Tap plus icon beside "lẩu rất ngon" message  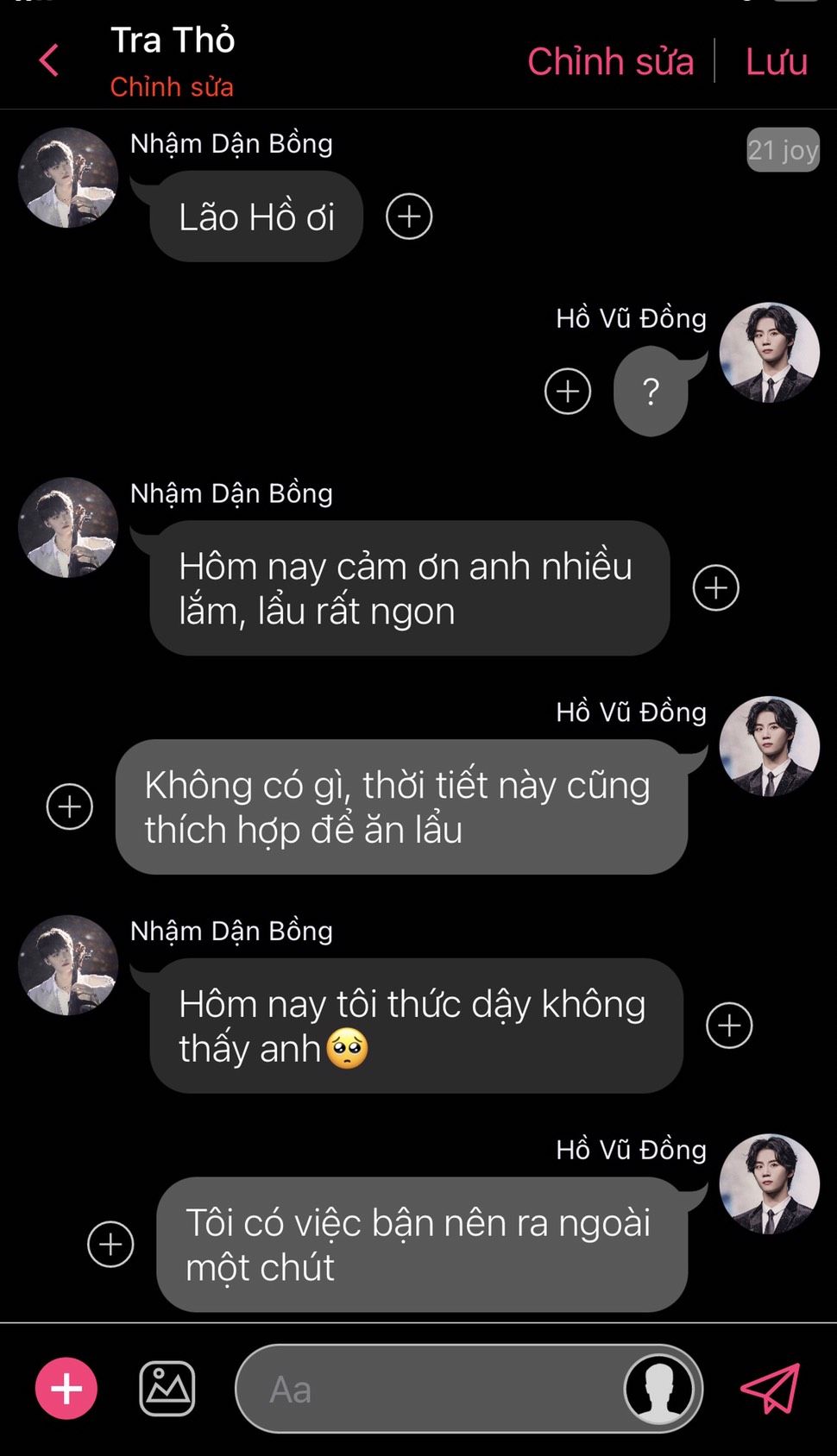pos(716,588)
